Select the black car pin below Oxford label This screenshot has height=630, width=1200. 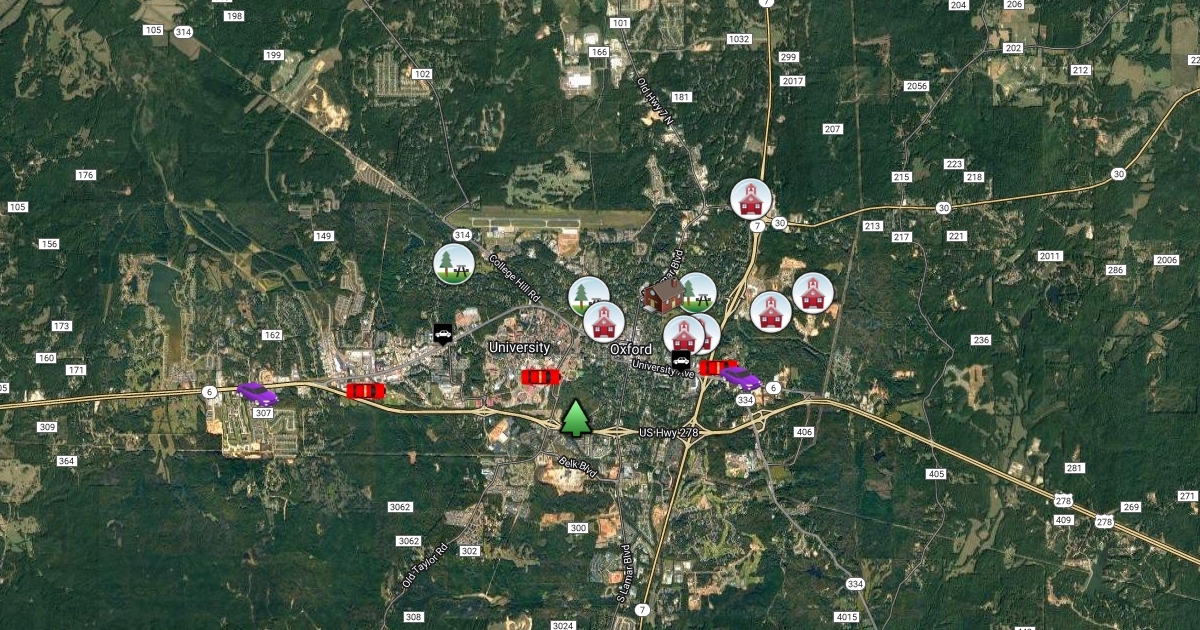681,361
